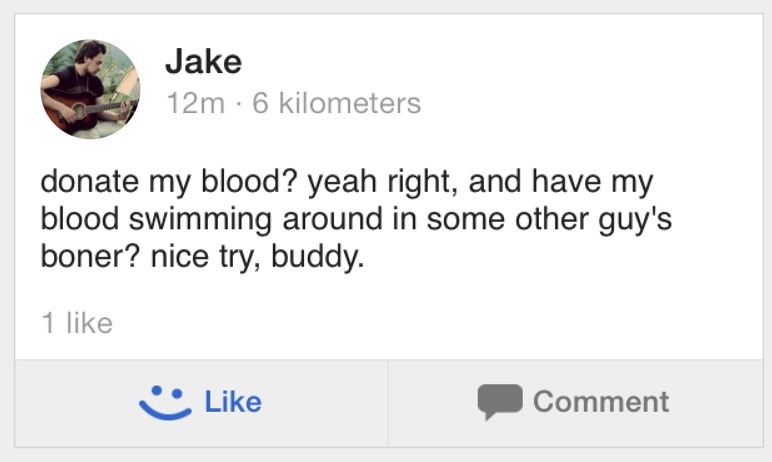Comment on Jake's post
This screenshot has height=462, width=772.
574,402
